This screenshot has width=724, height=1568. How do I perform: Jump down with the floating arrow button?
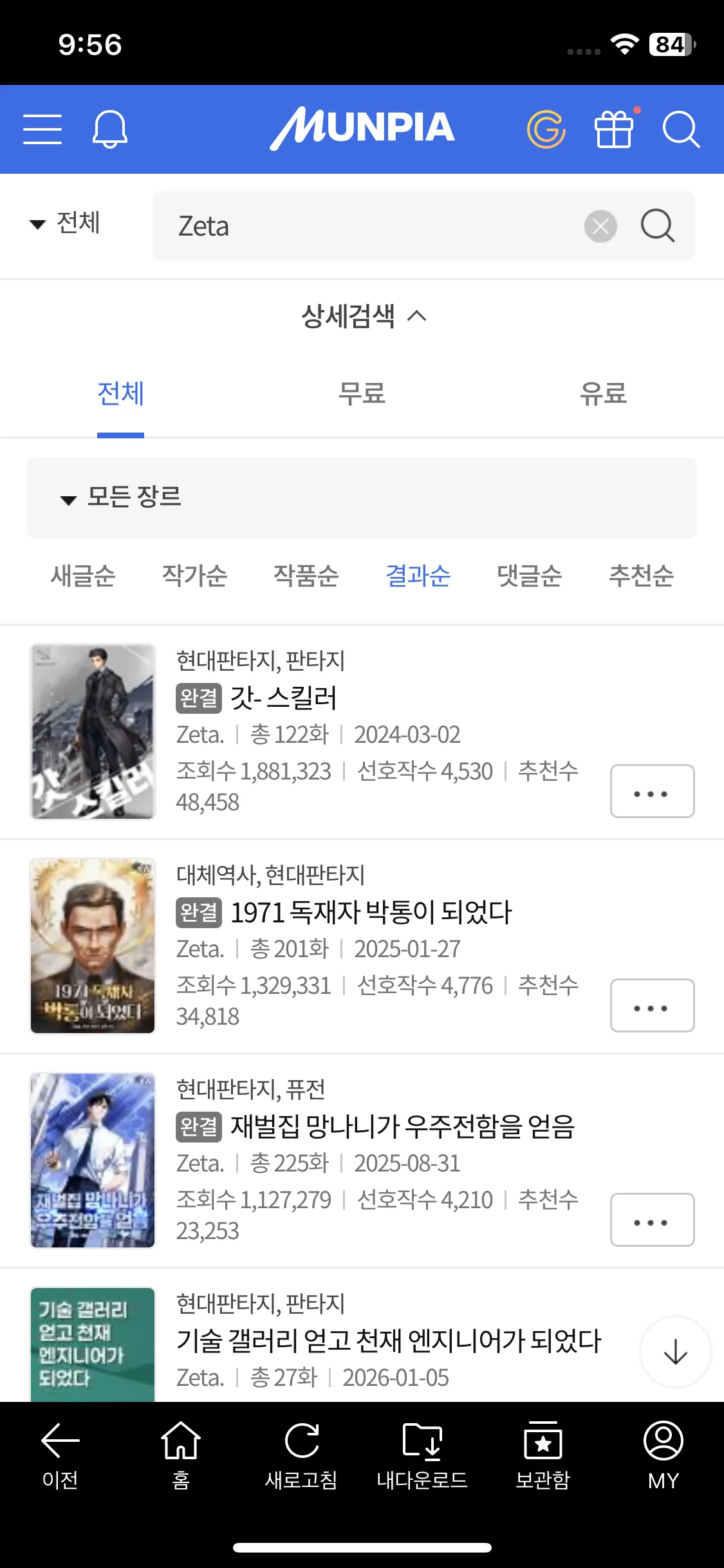point(675,1351)
